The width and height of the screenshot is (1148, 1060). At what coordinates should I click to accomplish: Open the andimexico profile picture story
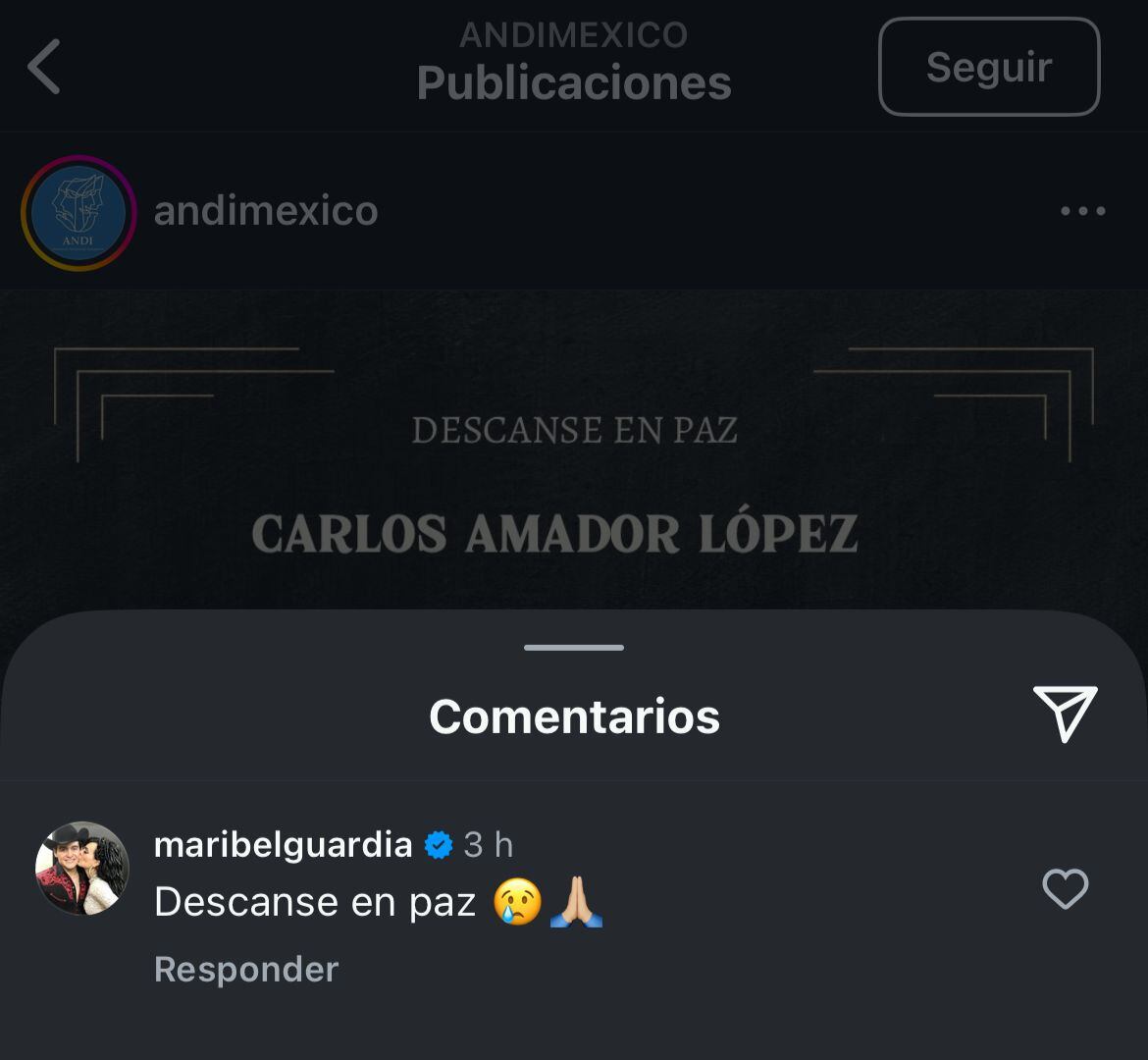[x=78, y=212]
